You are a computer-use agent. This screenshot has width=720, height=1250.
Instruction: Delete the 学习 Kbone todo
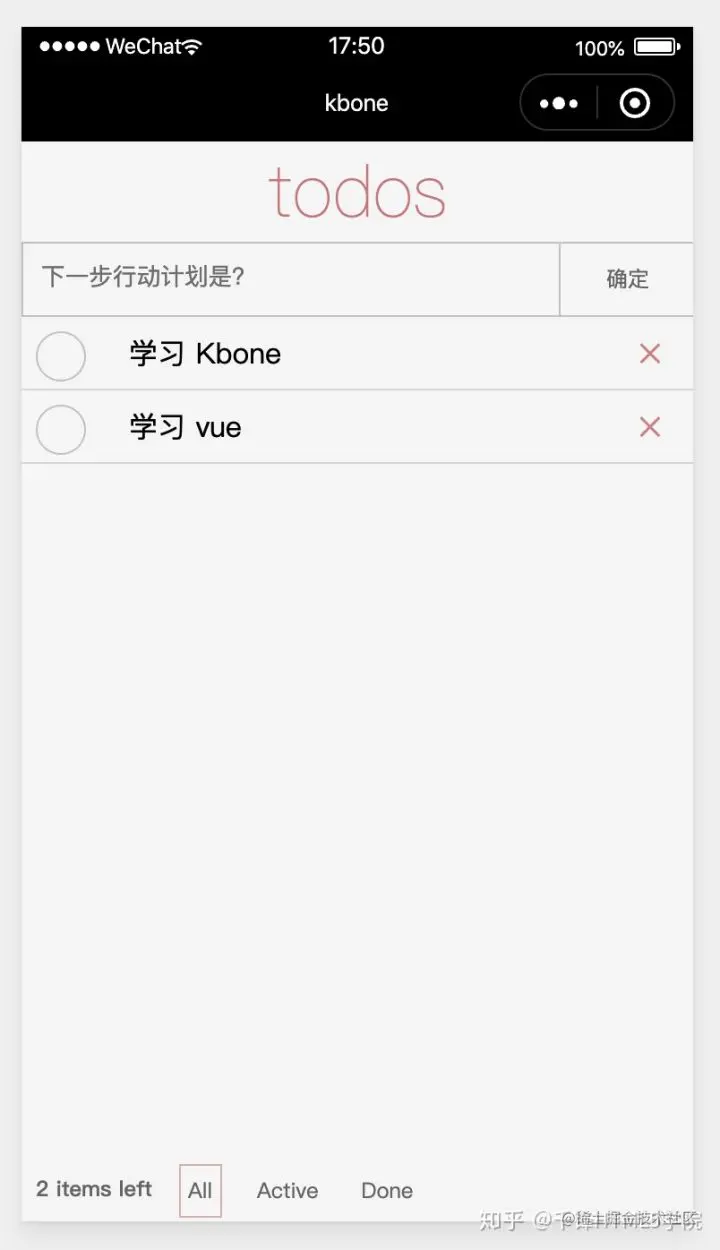coord(650,353)
